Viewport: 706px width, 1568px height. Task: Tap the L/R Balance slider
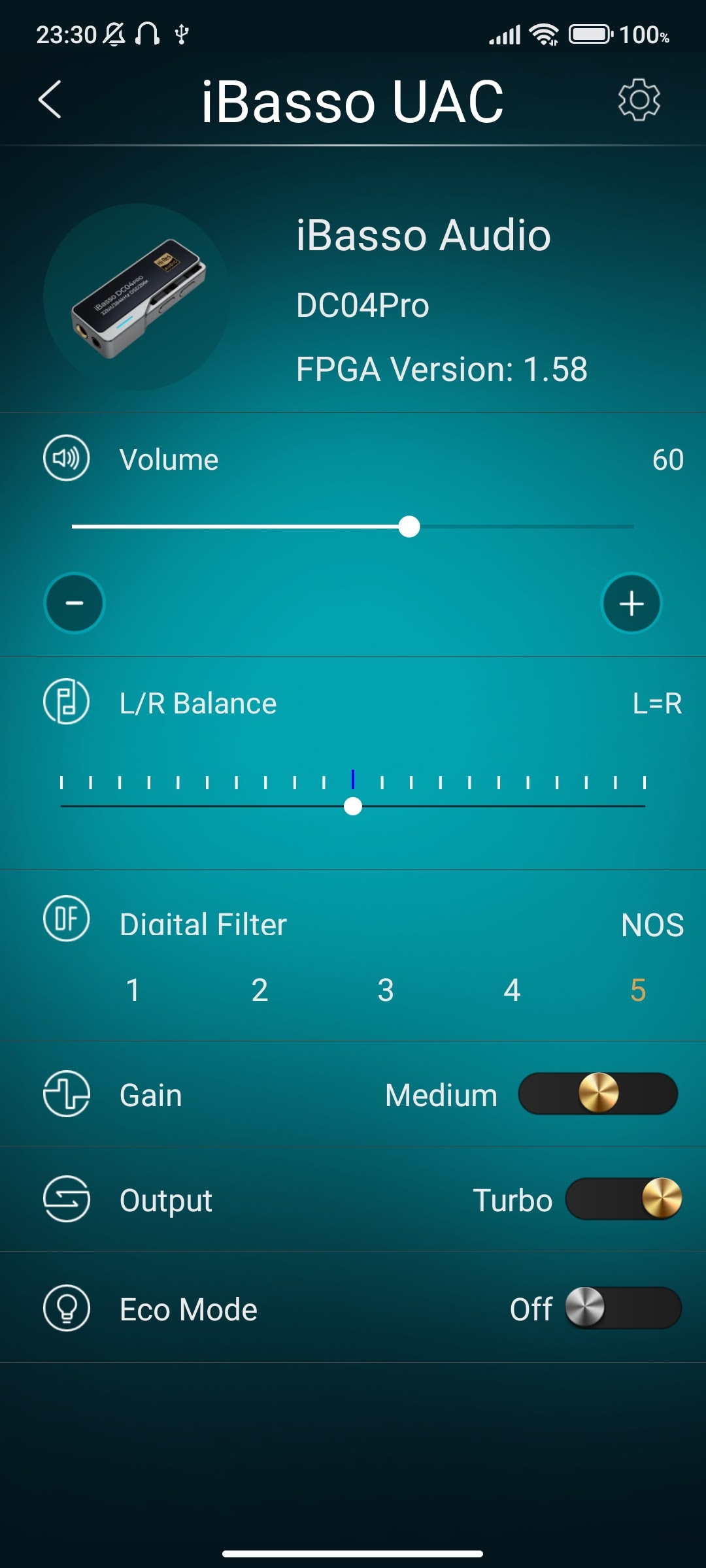coord(353,806)
